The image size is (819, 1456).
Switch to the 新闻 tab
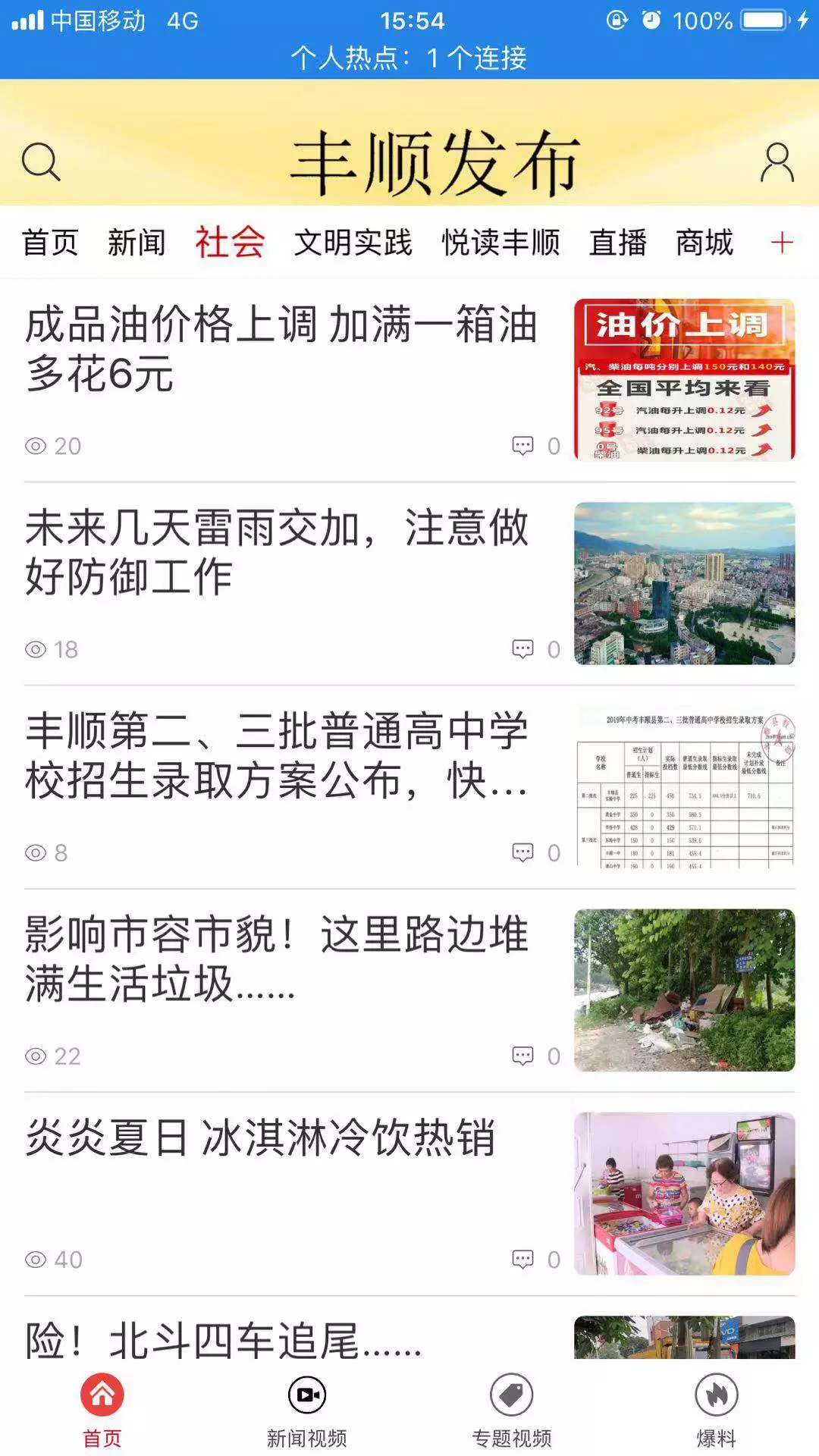[x=136, y=243]
